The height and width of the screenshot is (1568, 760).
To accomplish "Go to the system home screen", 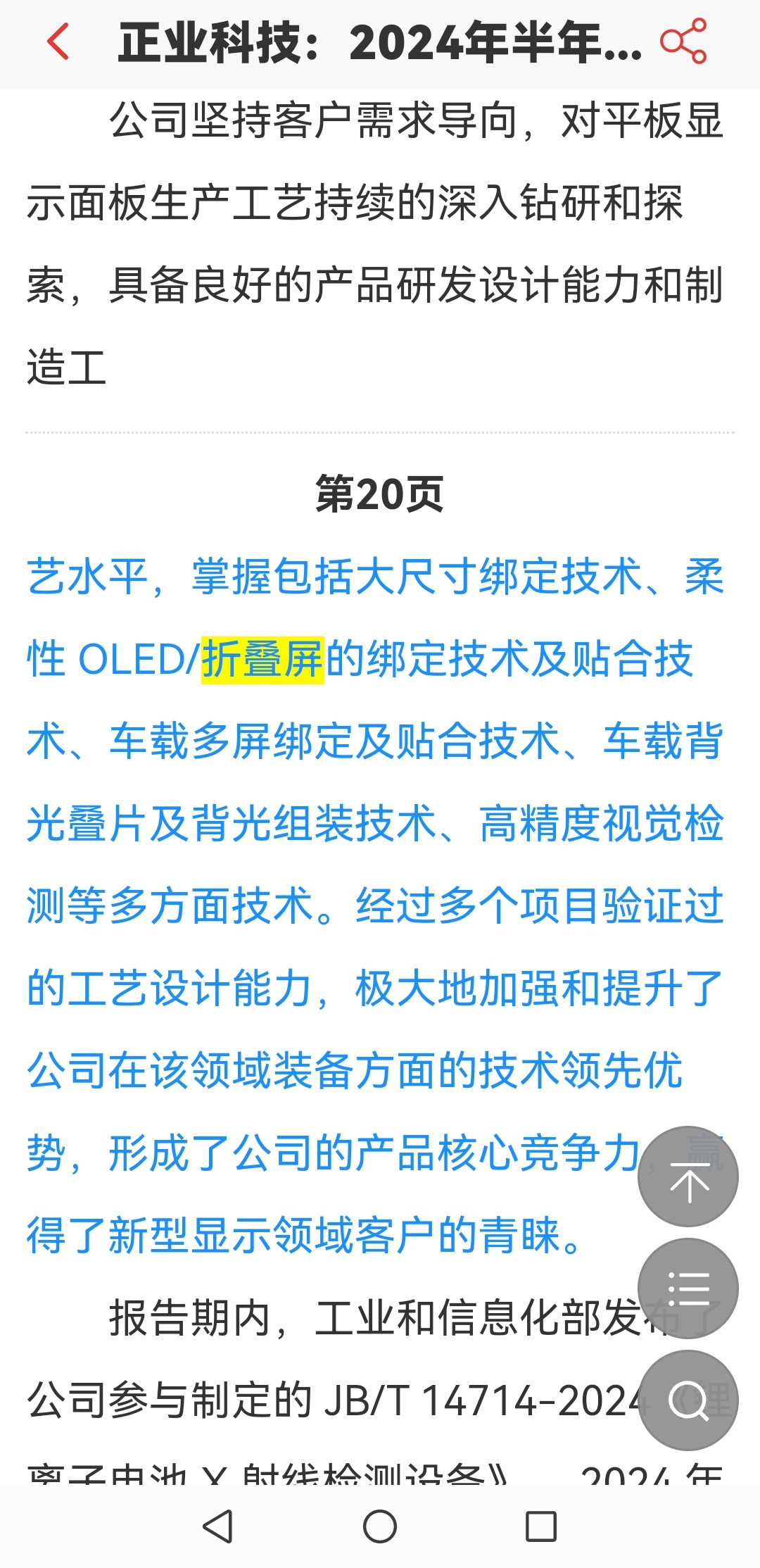I will pyautogui.click(x=380, y=1526).
